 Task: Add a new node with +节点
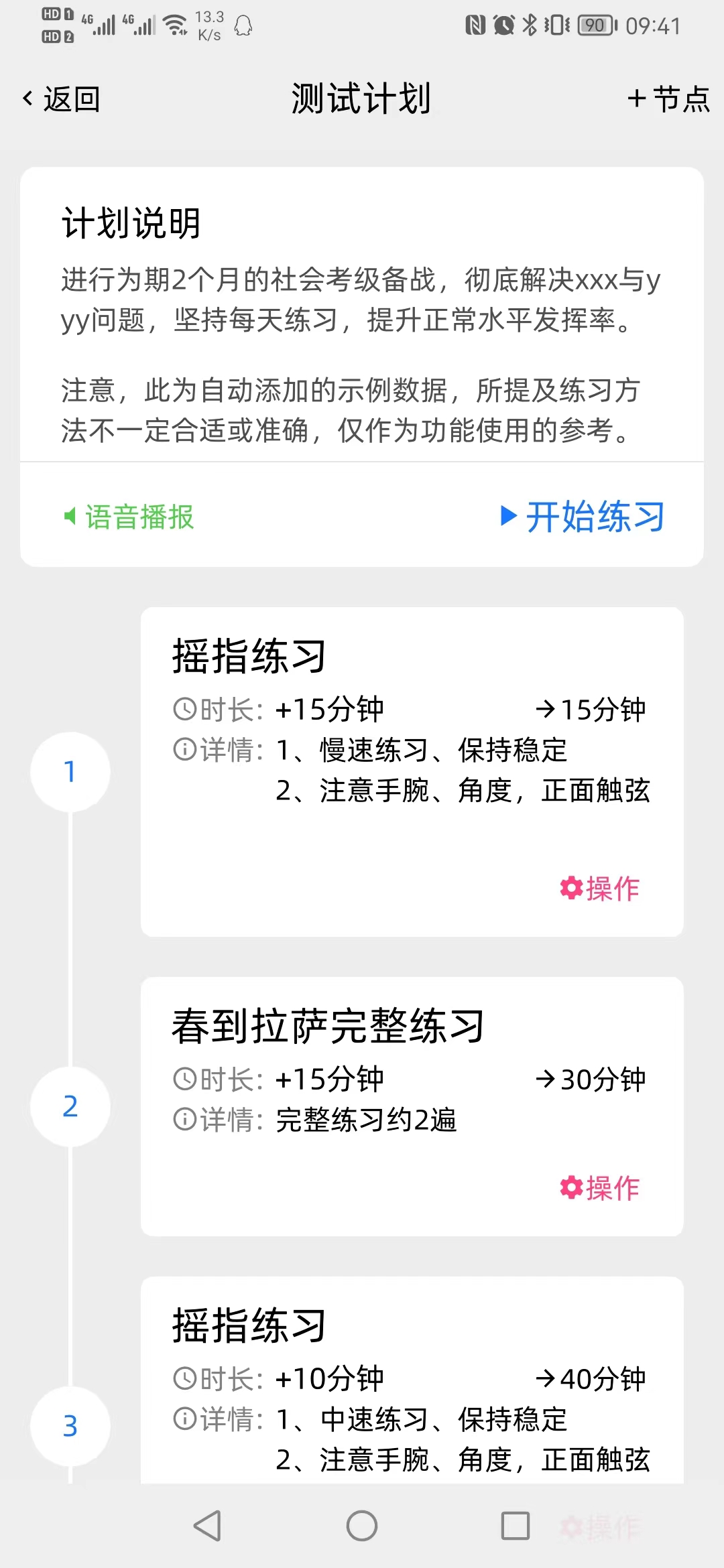(x=668, y=99)
